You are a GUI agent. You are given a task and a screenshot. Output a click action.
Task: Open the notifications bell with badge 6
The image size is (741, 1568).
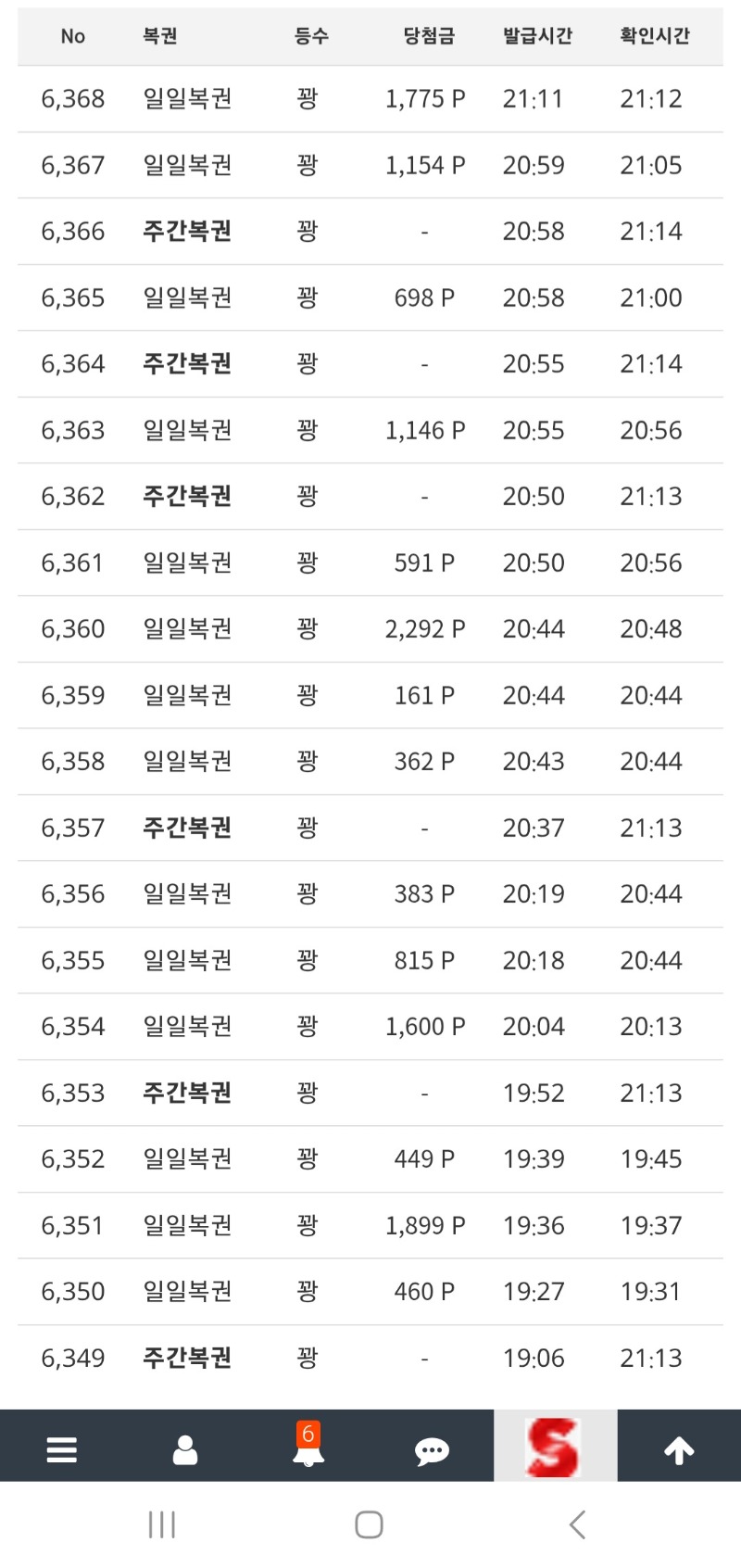(308, 1446)
